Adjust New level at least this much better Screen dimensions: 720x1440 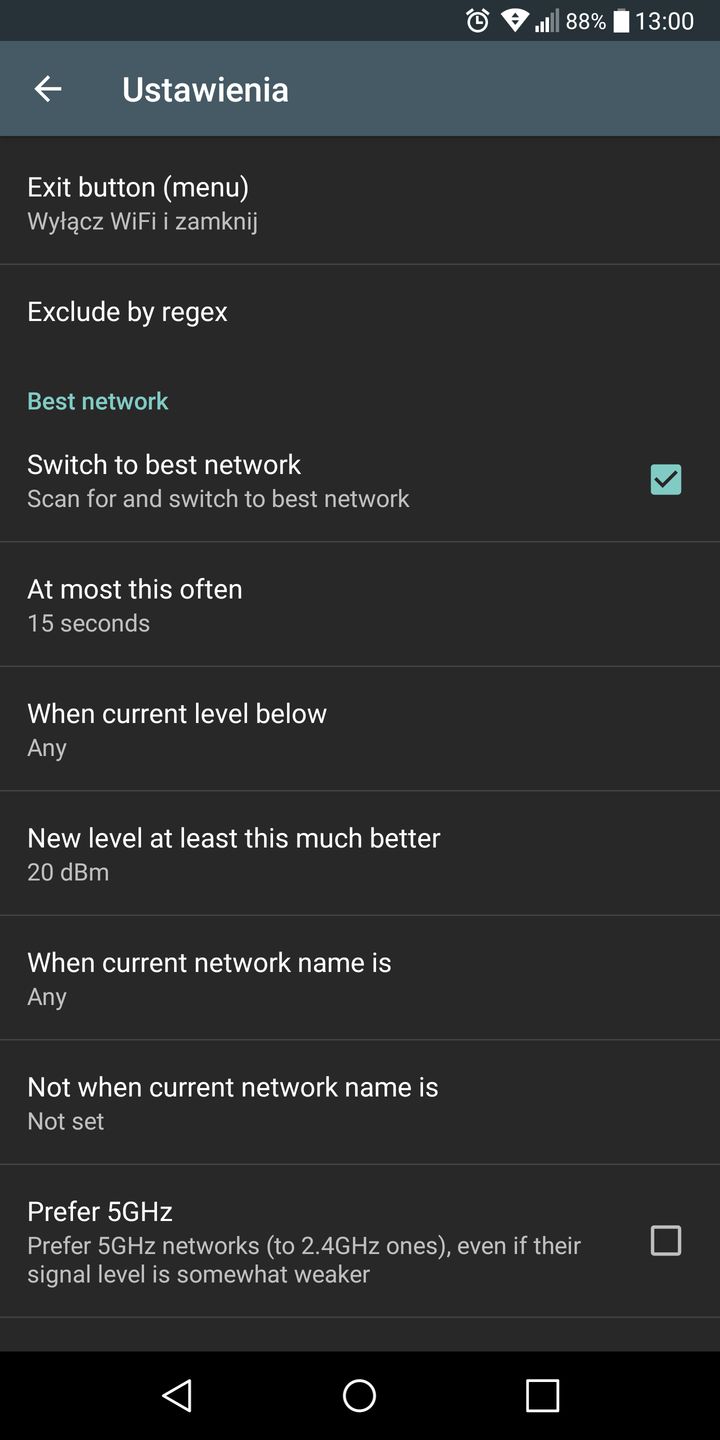coord(360,853)
